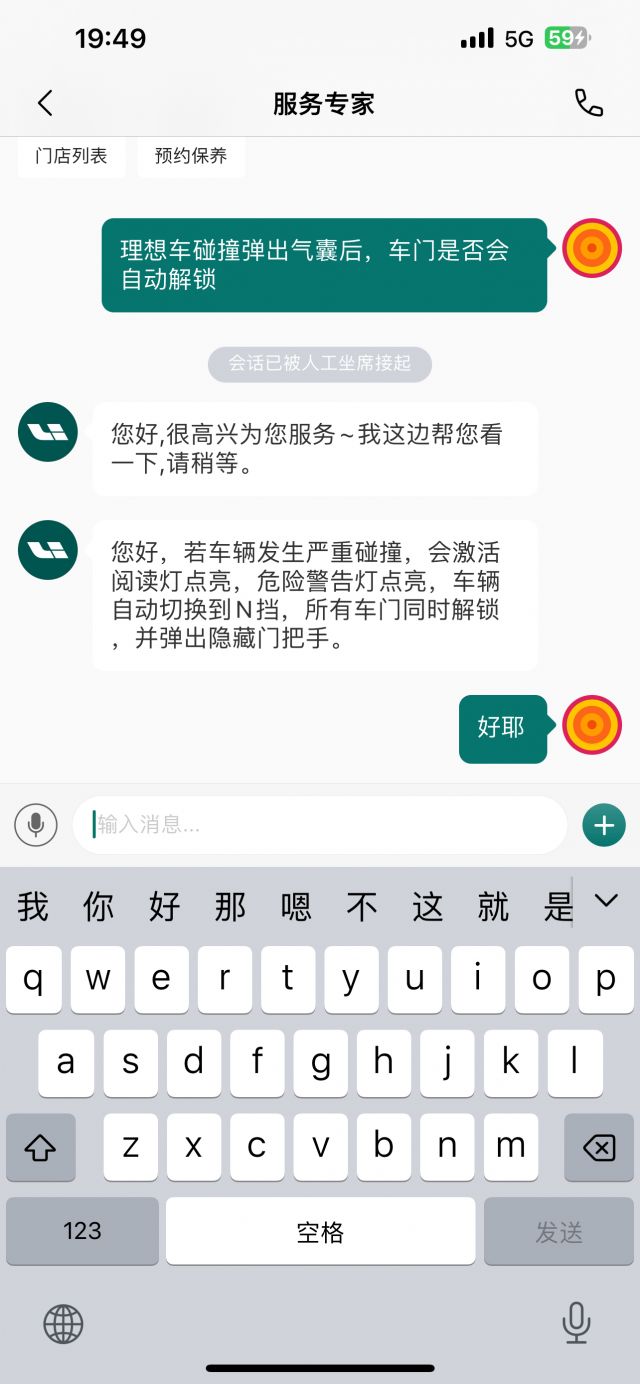Open the 预约保养 chip
The image size is (640, 1384).
pos(191,156)
